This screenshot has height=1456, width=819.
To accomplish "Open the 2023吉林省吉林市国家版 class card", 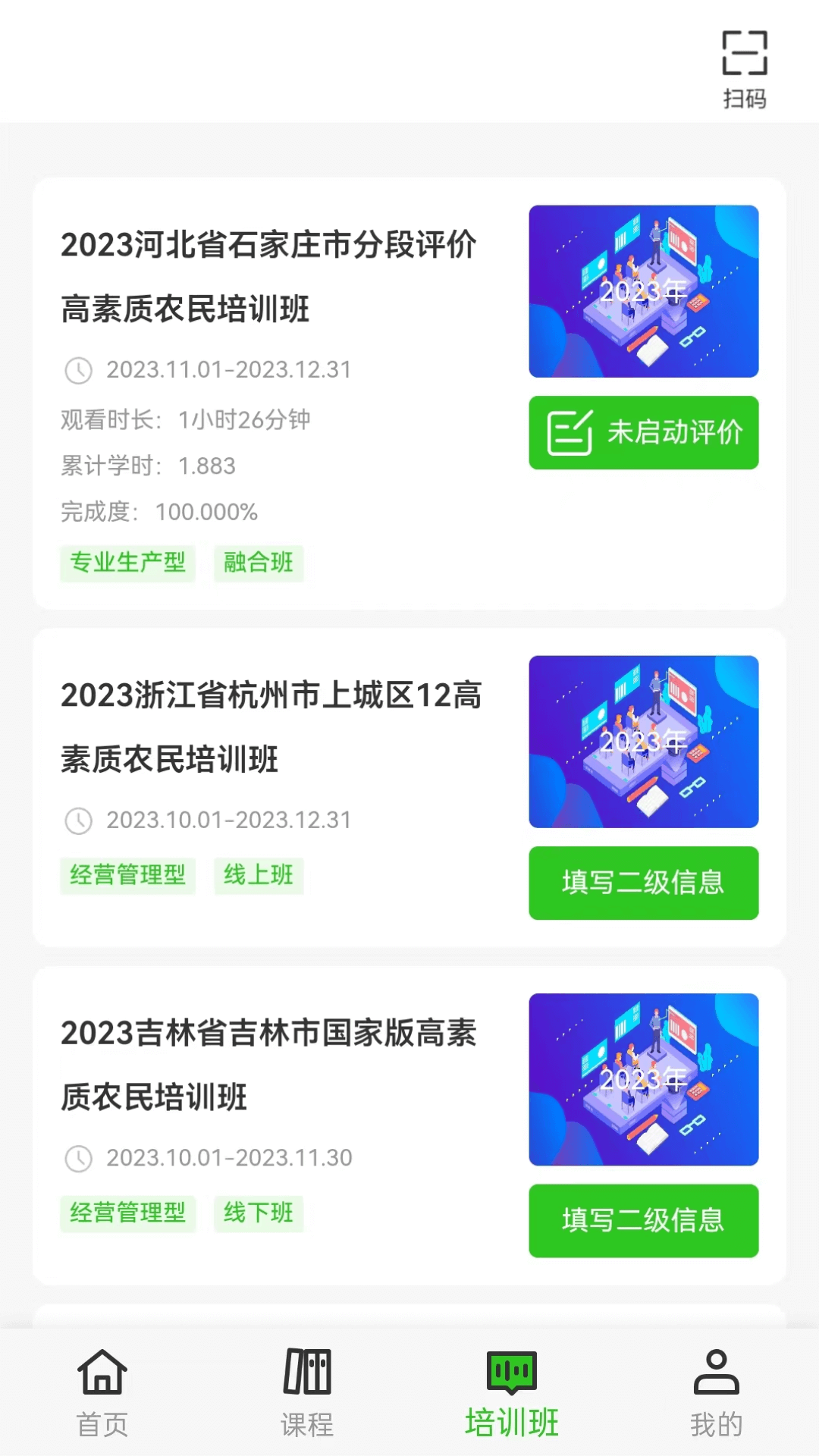I will coord(269,1064).
